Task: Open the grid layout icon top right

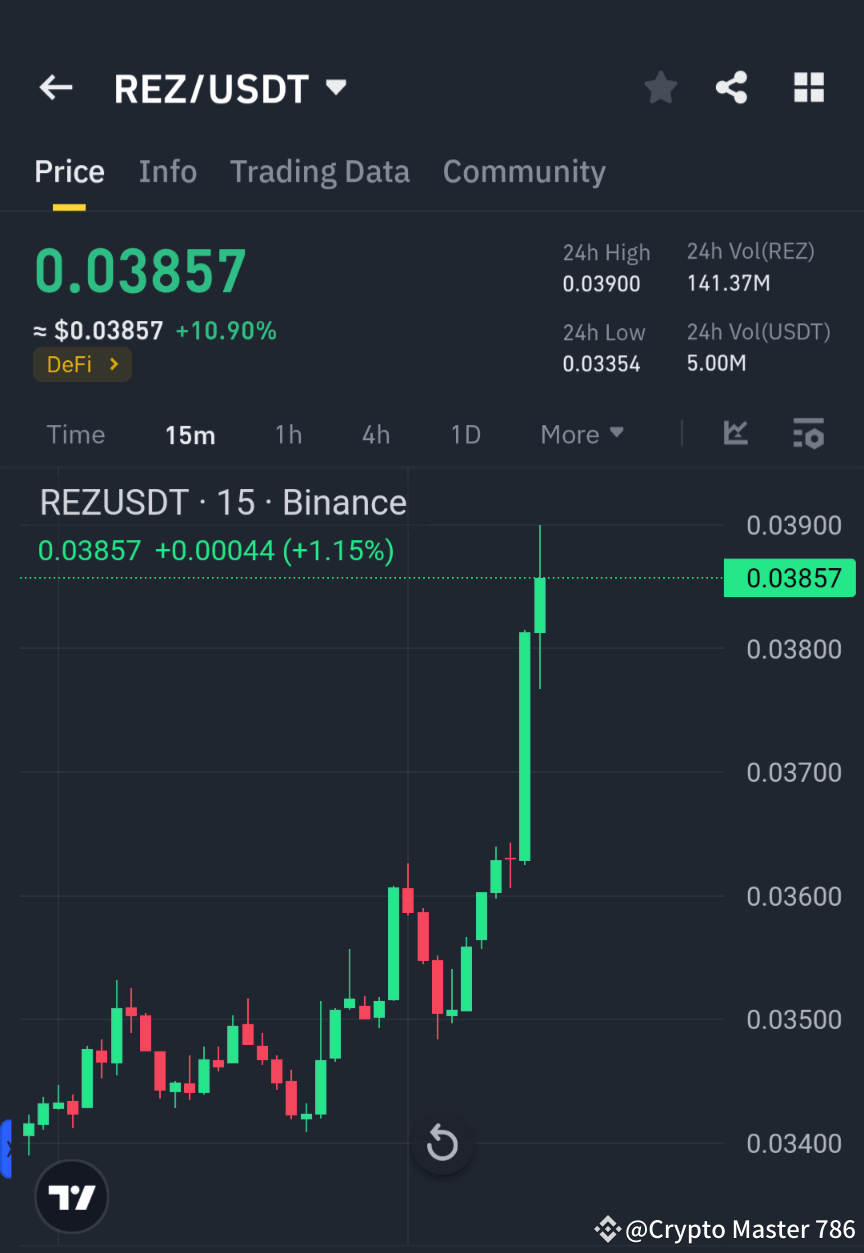Action: pos(808,87)
